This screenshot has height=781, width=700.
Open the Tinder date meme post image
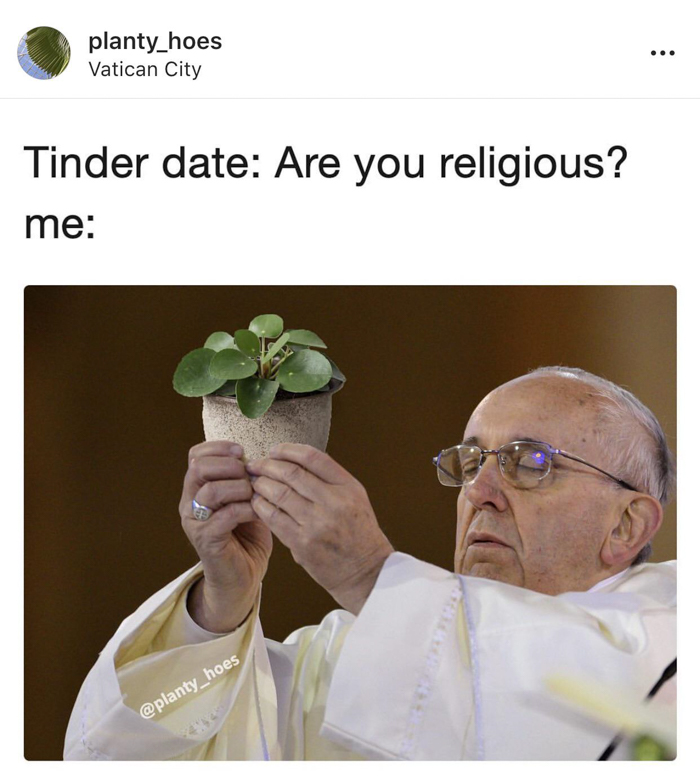(350, 522)
